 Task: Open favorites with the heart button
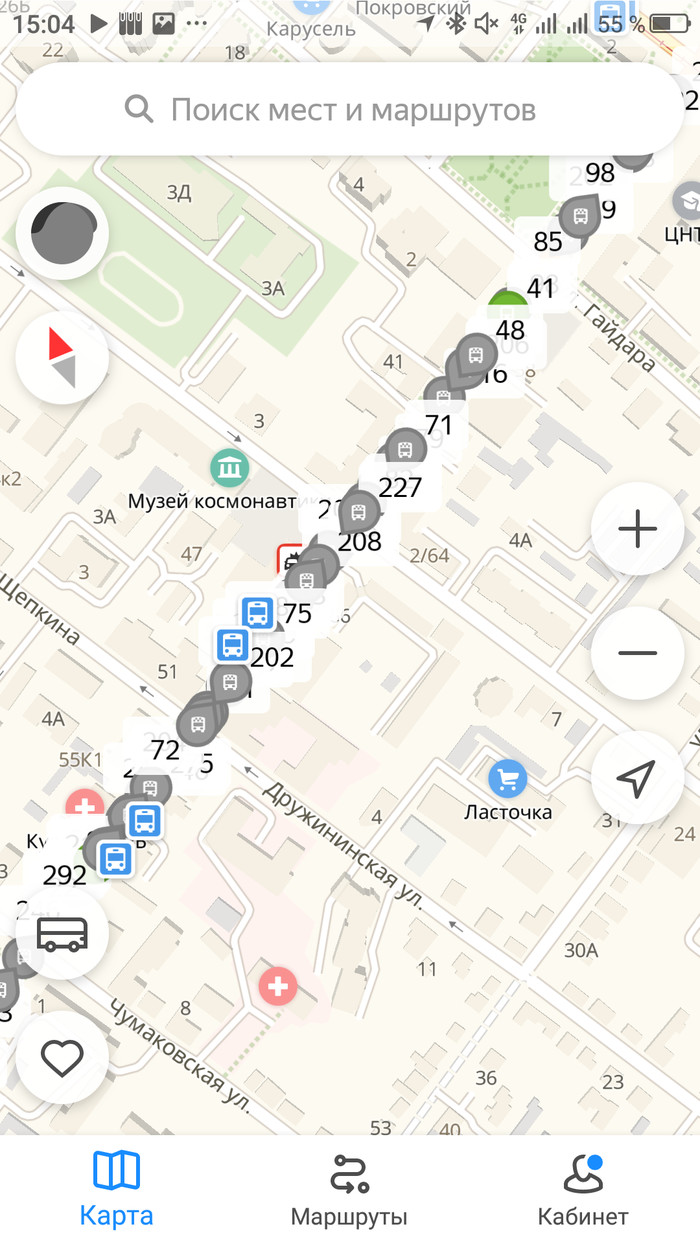pyautogui.click(x=63, y=1057)
